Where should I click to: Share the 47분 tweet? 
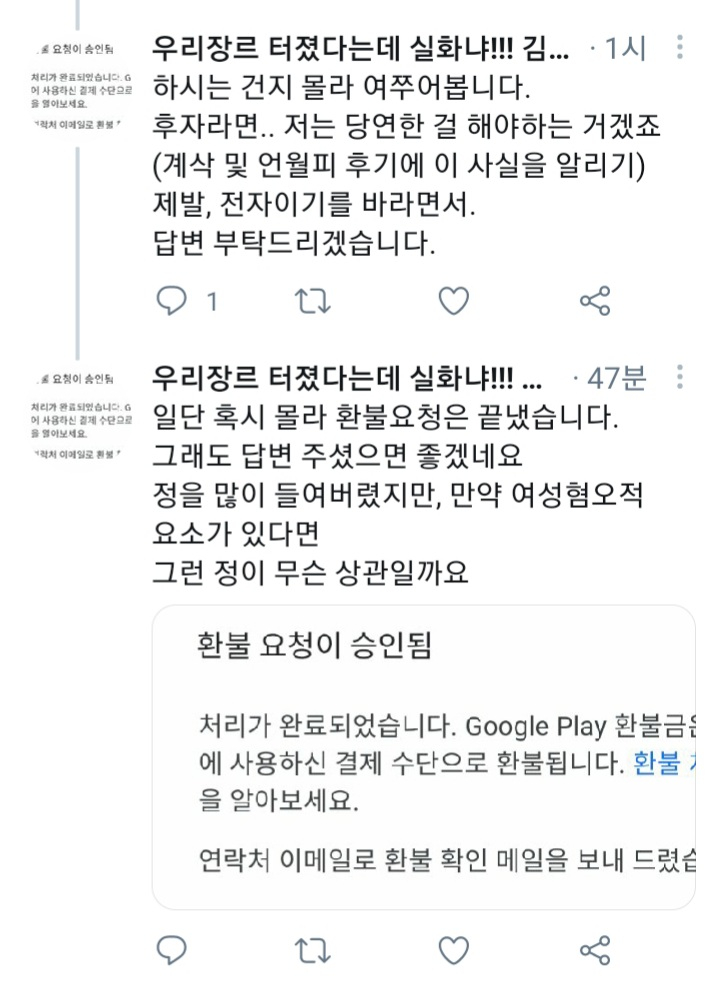tap(595, 948)
